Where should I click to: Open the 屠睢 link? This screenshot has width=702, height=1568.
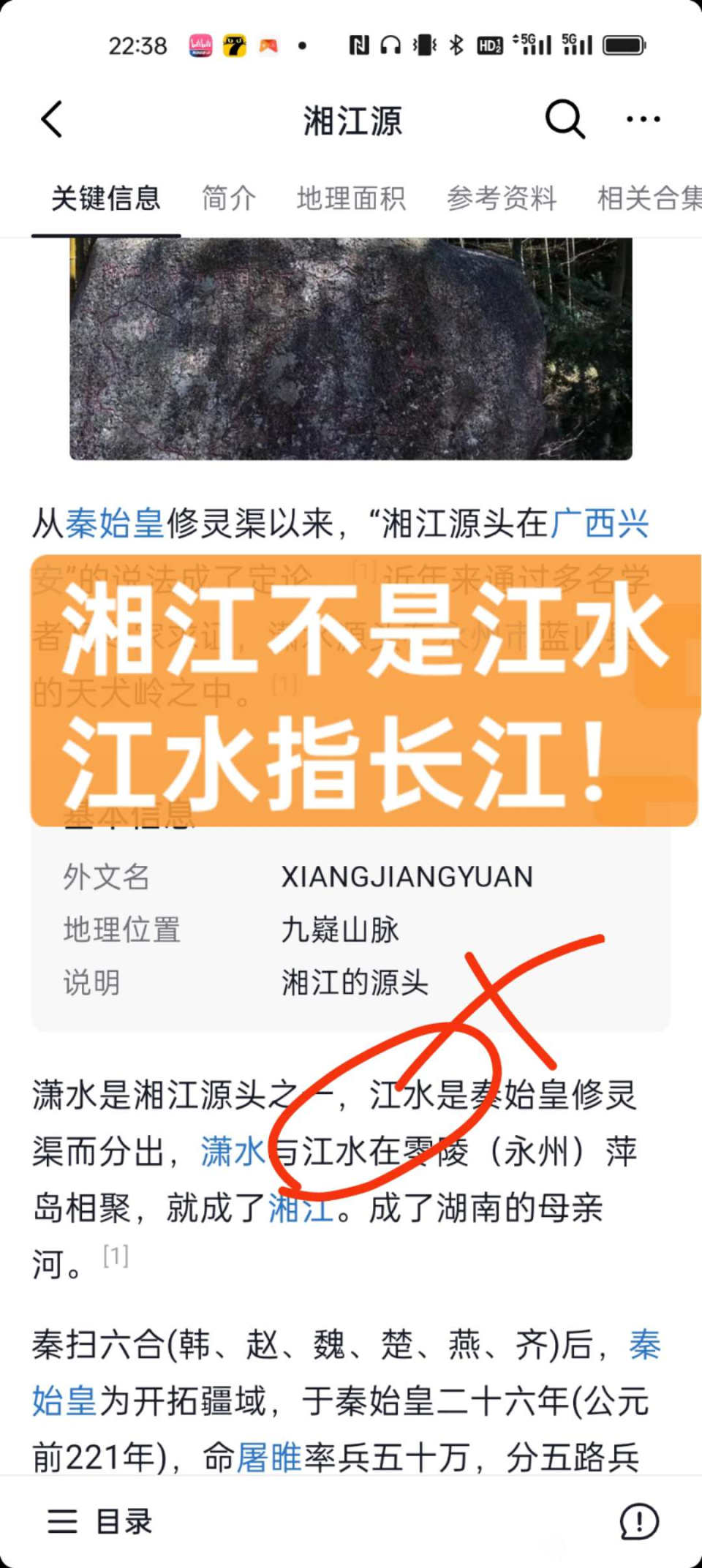269,1458
